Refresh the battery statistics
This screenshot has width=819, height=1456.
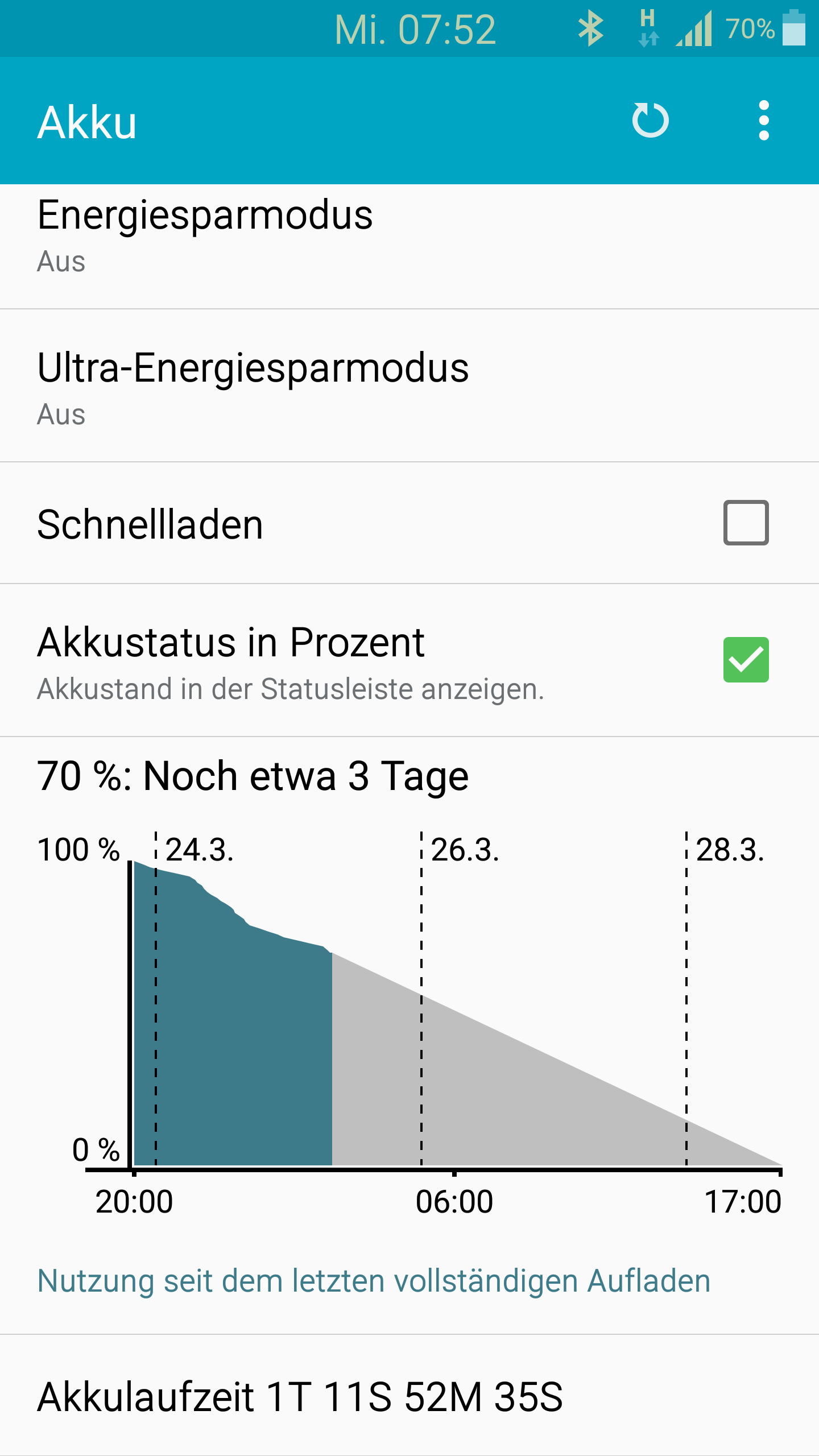(650, 121)
